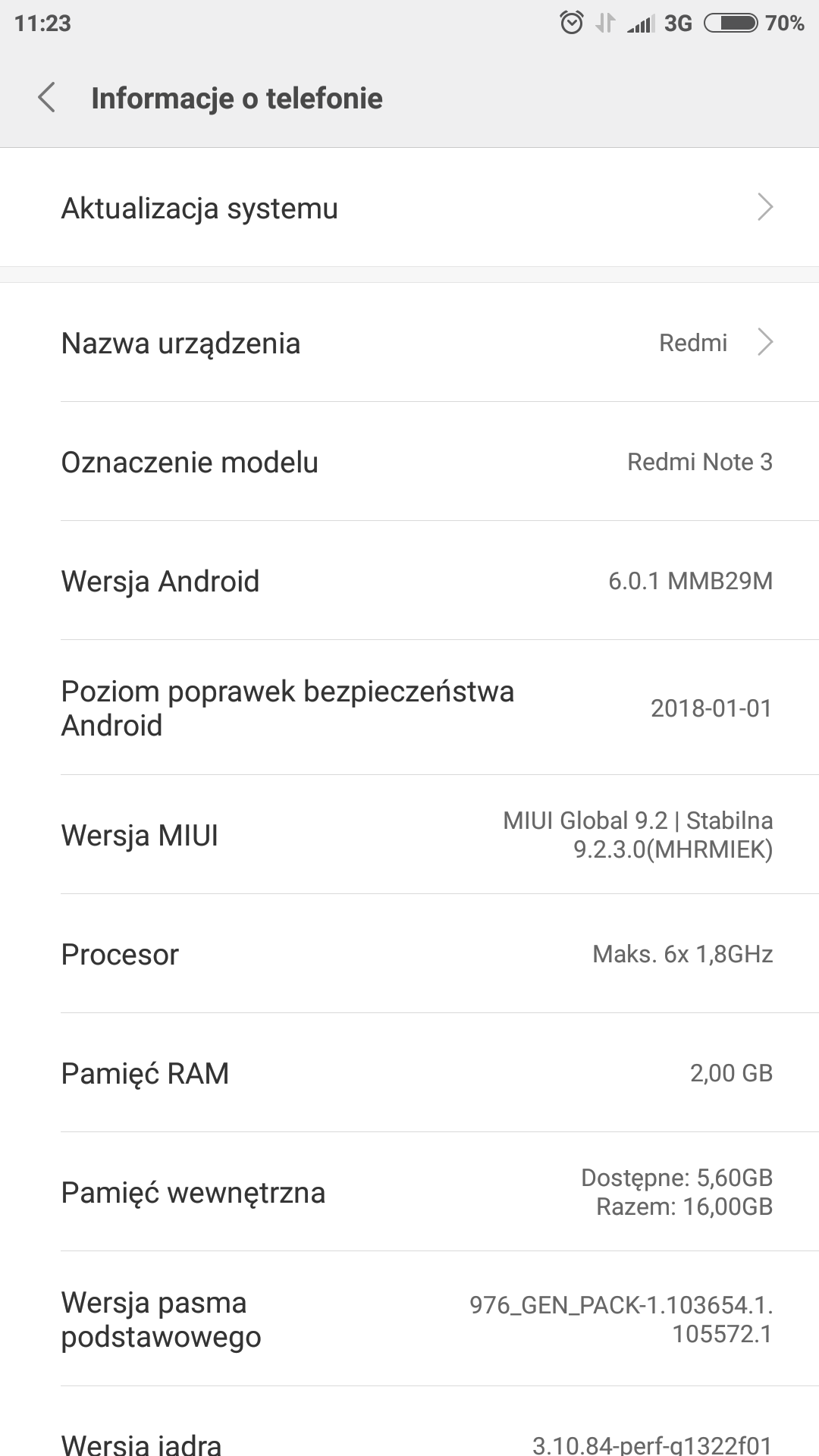The height and width of the screenshot is (1456, 819).
Task: Go back from Informacje o telefonie
Action: pyautogui.click(x=47, y=99)
